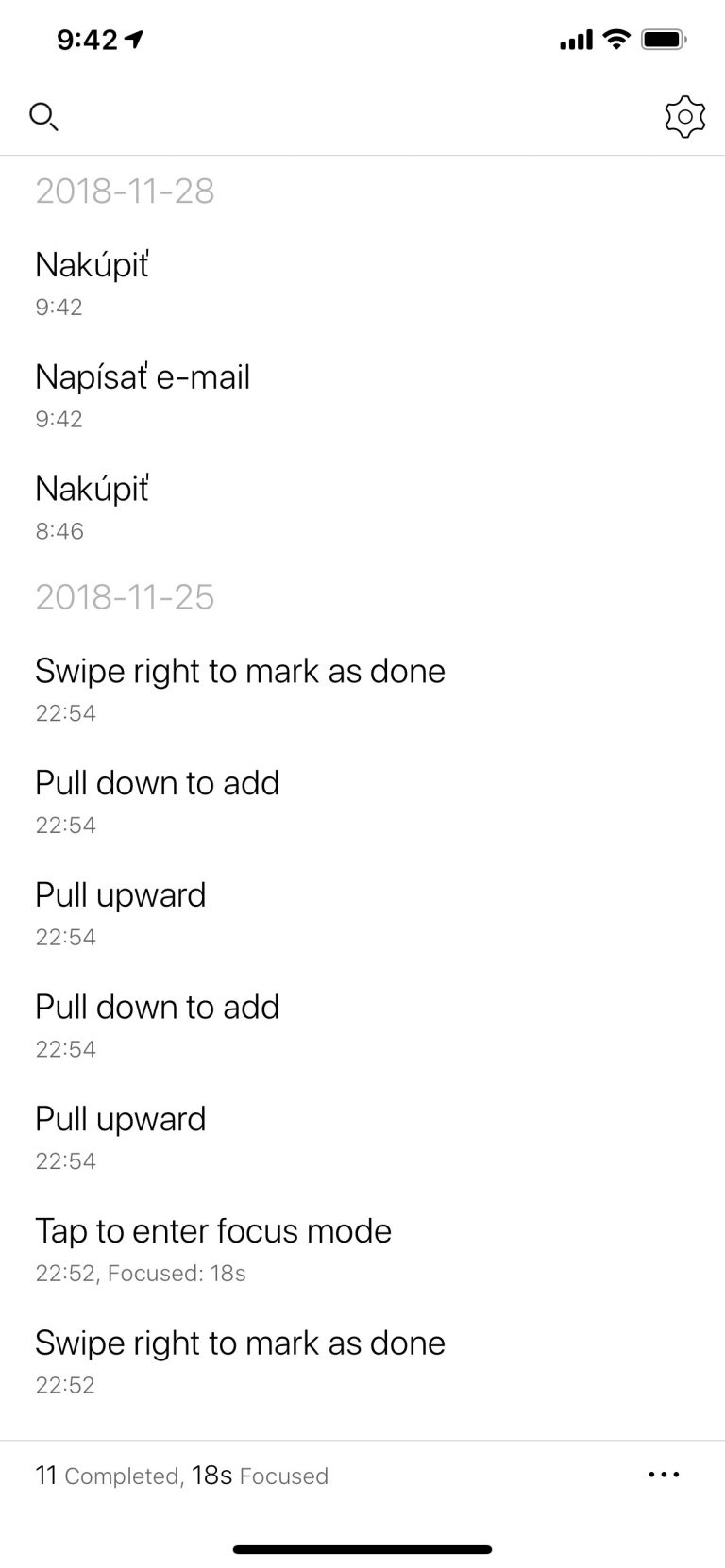
Task: Open the search magnifier icon
Action: (x=44, y=117)
